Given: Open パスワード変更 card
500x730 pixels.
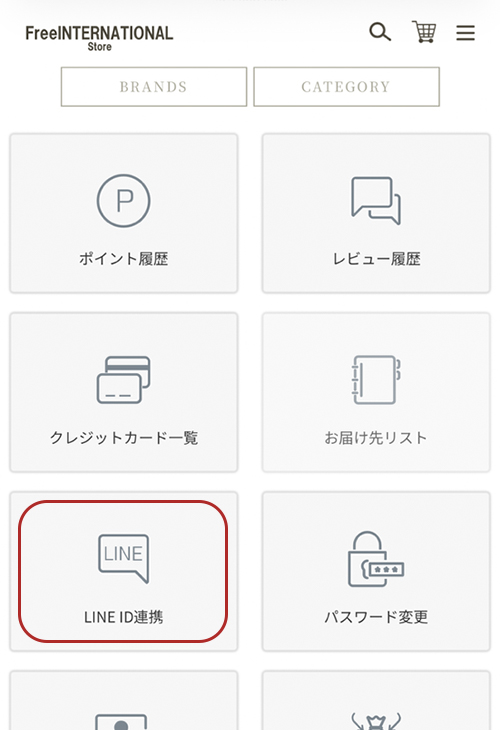Looking at the screenshot, I should pyautogui.click(x=376, y=571).
